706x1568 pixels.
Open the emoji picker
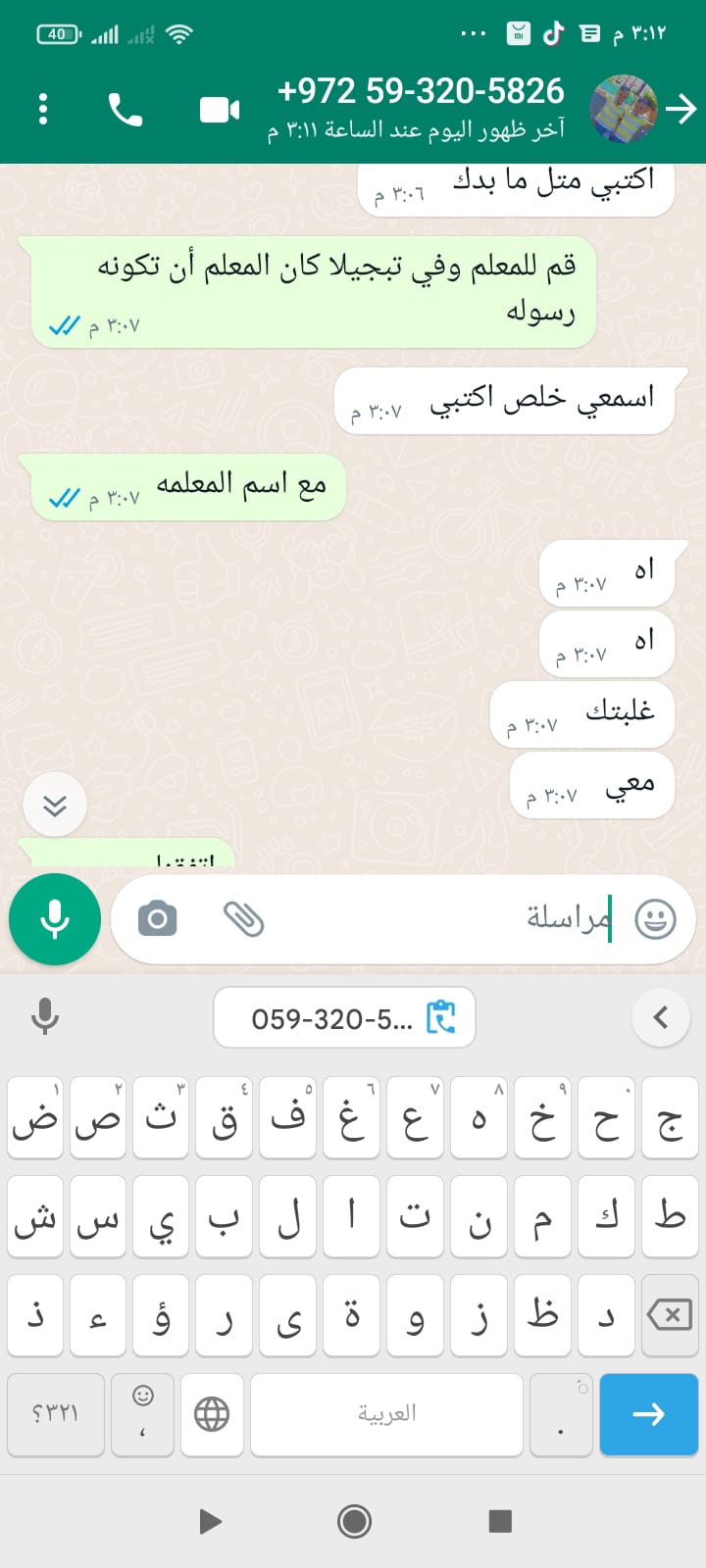(655, 919)
